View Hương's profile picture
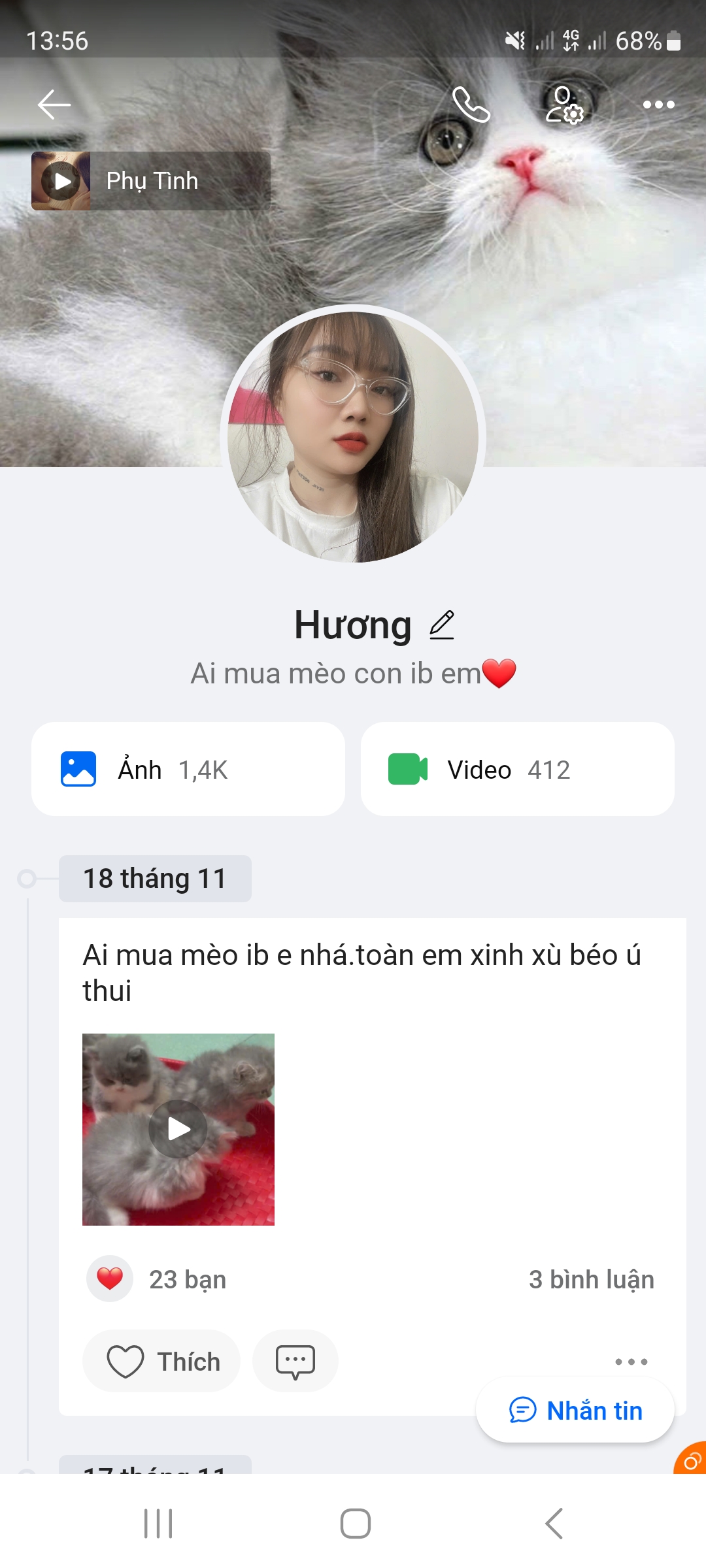 pos(353,436)
